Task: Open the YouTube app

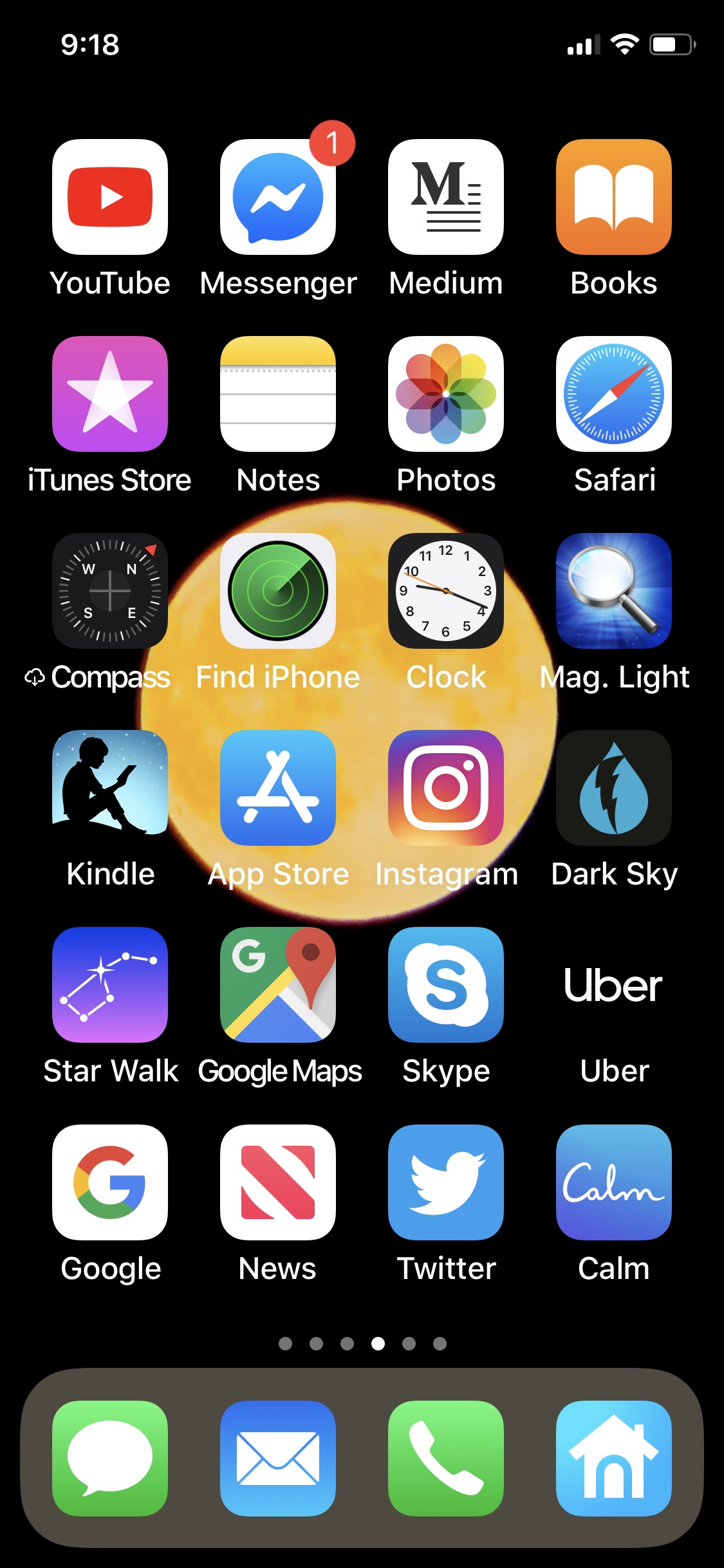Action: pos(110,197)
